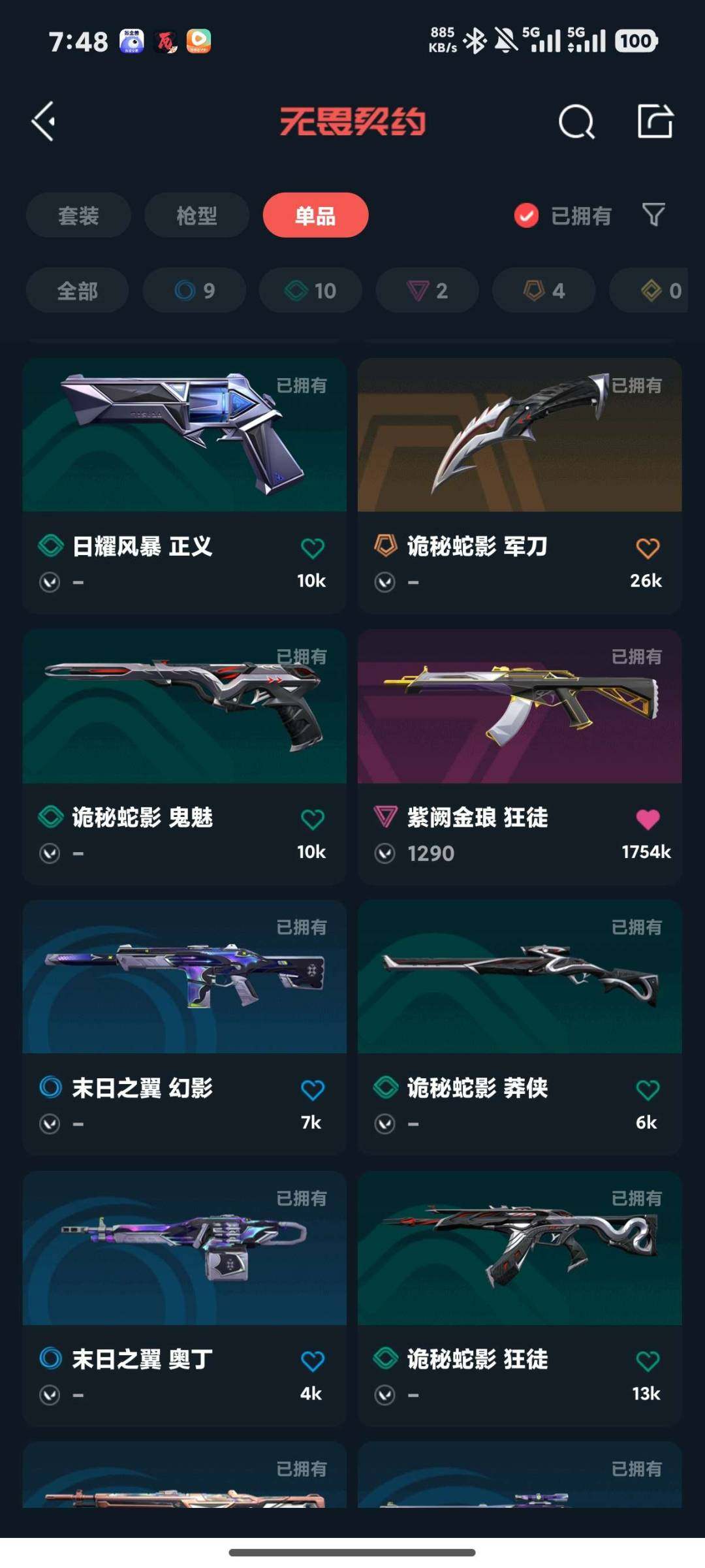Filter by the orange tier chip showing 4
705x1568 pixels.
click(544, 291)
